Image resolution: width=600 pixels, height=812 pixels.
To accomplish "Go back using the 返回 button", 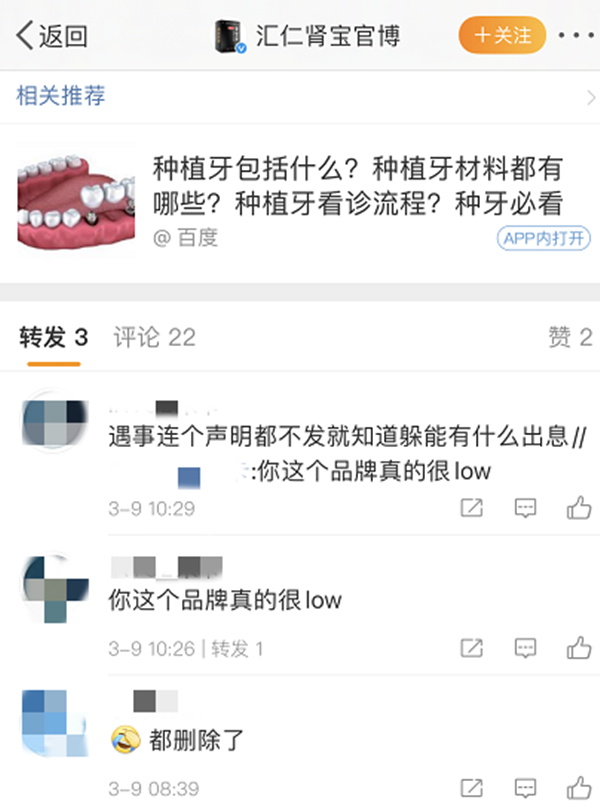I will coord(52,36).
